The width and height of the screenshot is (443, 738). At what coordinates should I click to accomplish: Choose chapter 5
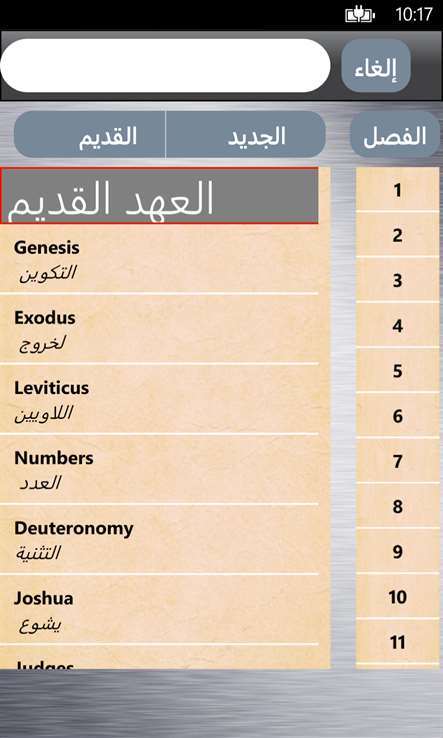[x=398, y=370]
